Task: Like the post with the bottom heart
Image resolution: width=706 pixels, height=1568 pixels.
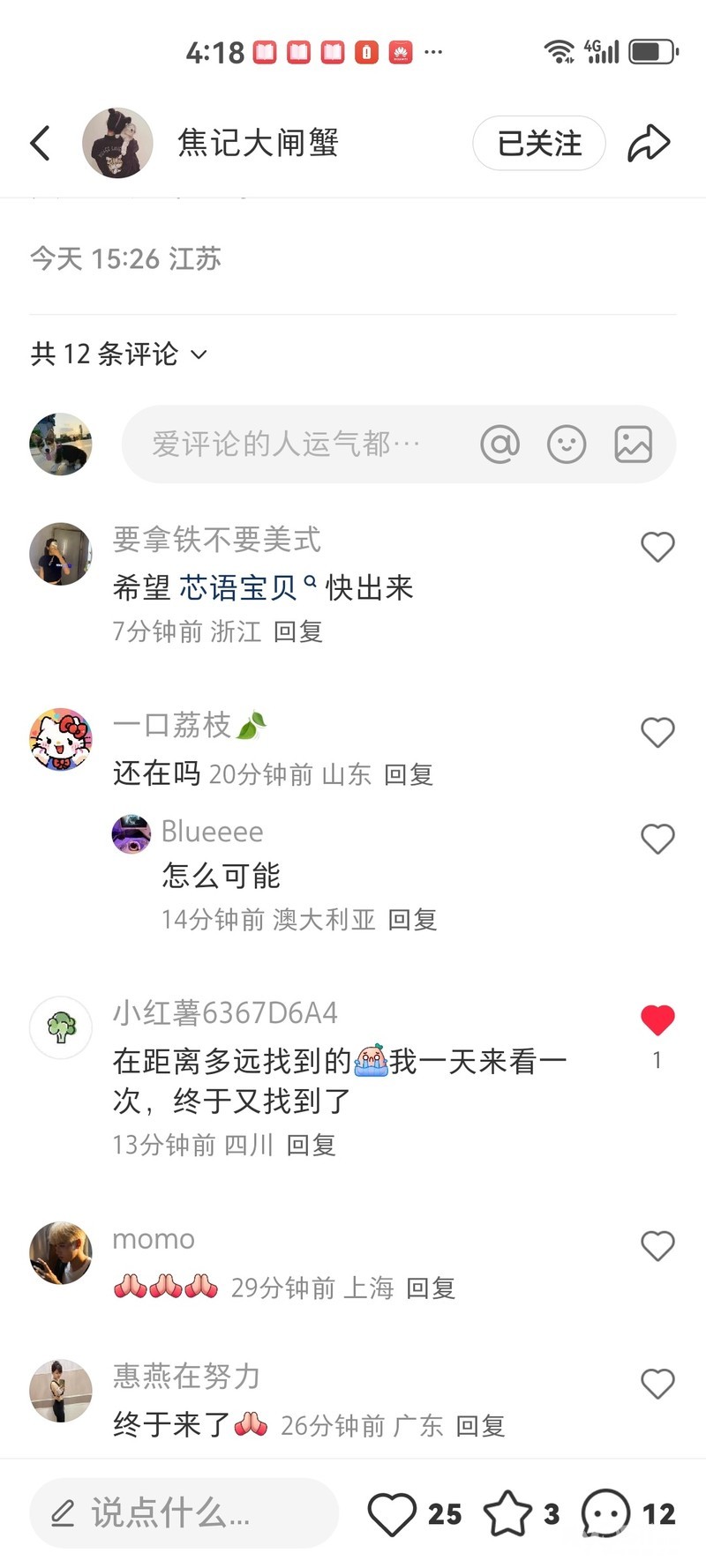Action: point(392,1513)
